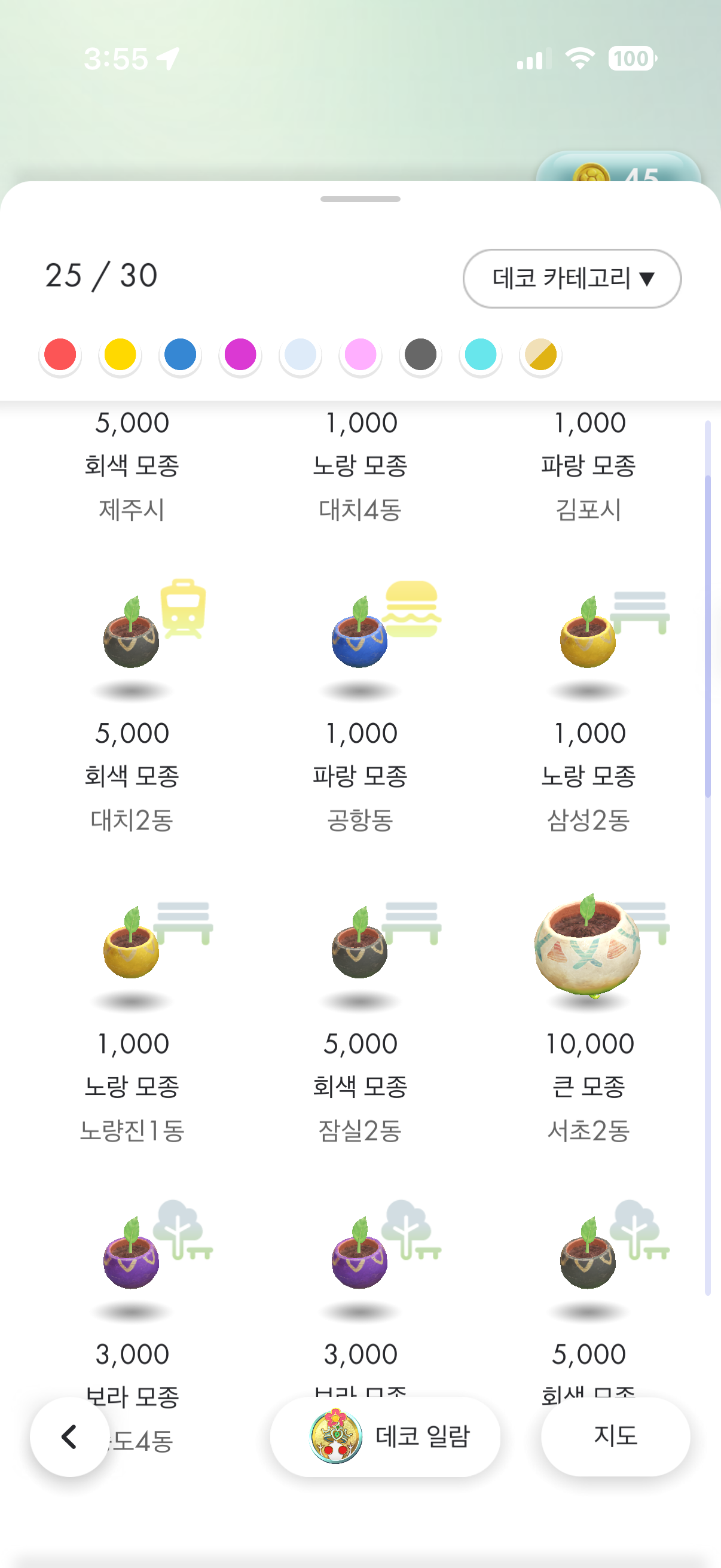Choose the white color swatch
This screenshot has width=721, height=1568.
tap(300, 355)
